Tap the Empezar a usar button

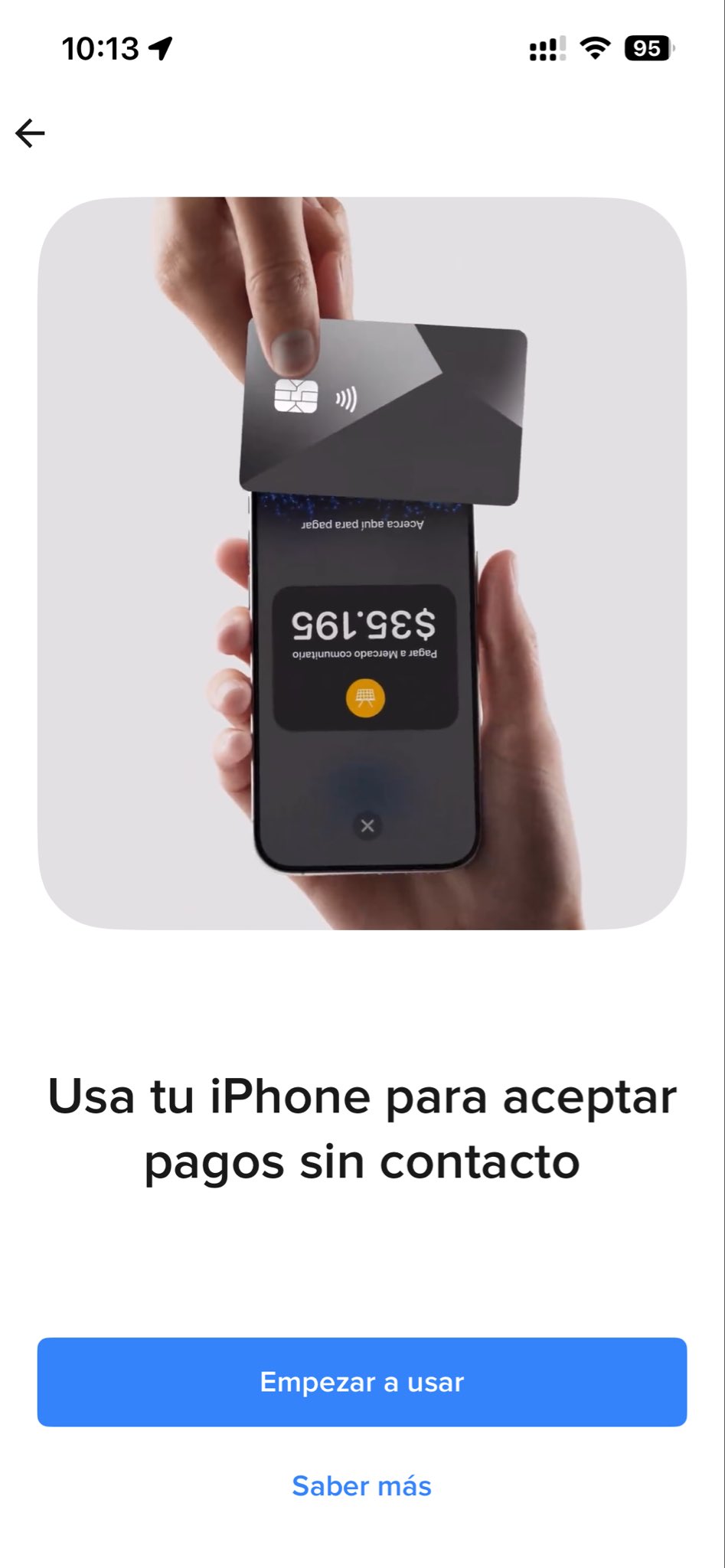[x=362, y=1381]
